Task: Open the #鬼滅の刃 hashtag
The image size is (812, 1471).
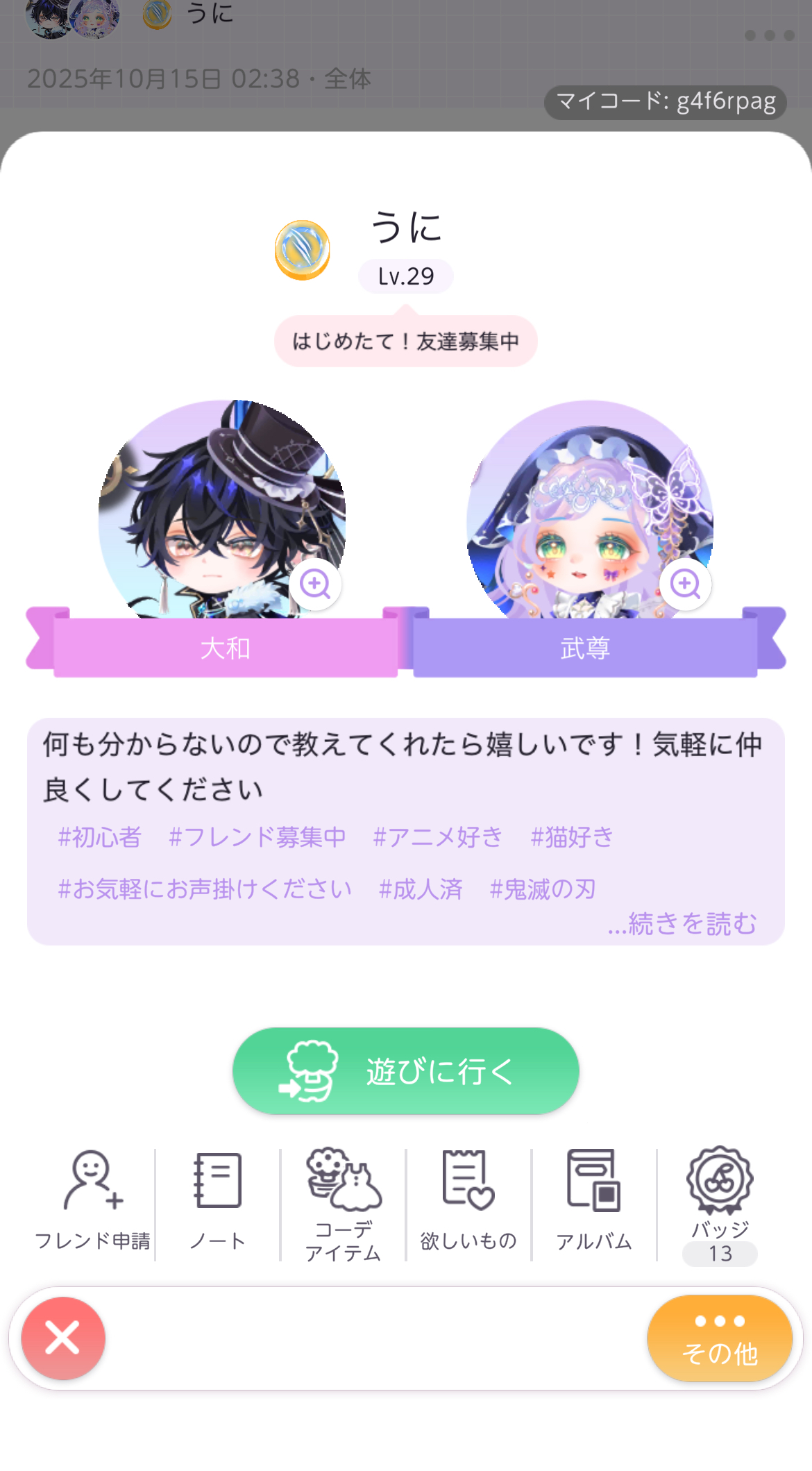Action: pos(543,889)
